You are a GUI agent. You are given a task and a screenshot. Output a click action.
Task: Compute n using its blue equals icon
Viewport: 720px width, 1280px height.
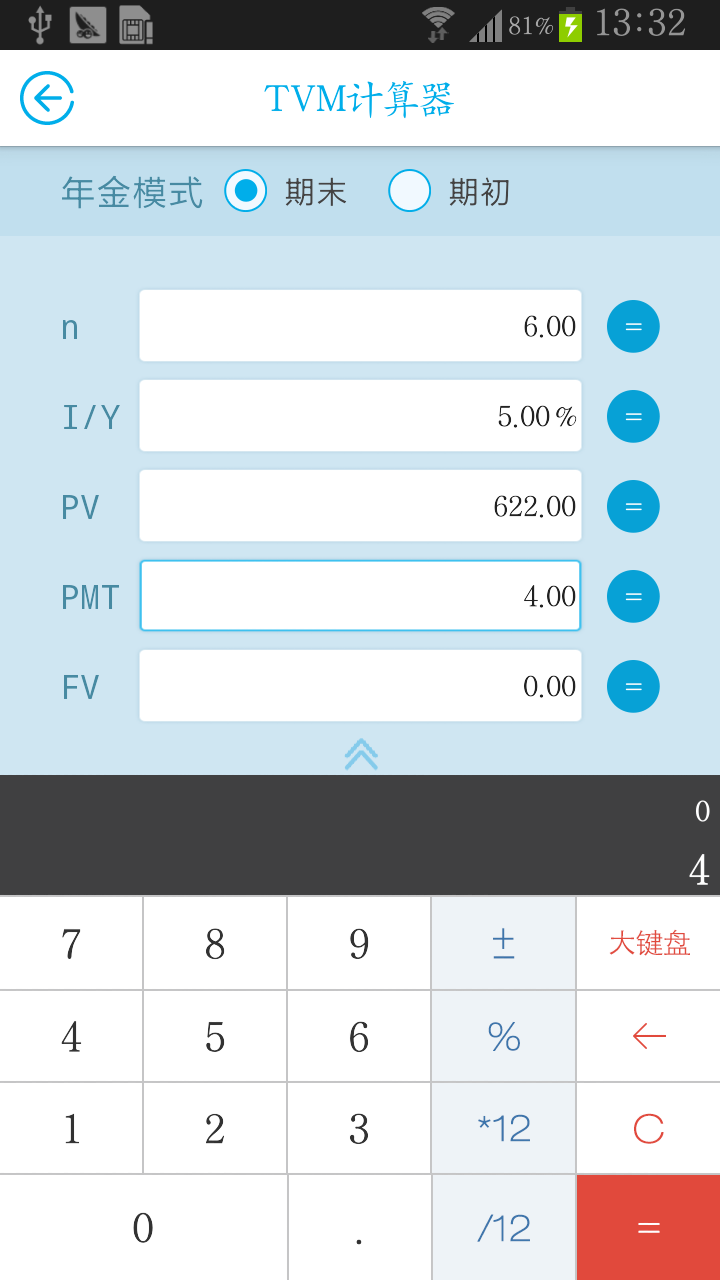[633, 326]
